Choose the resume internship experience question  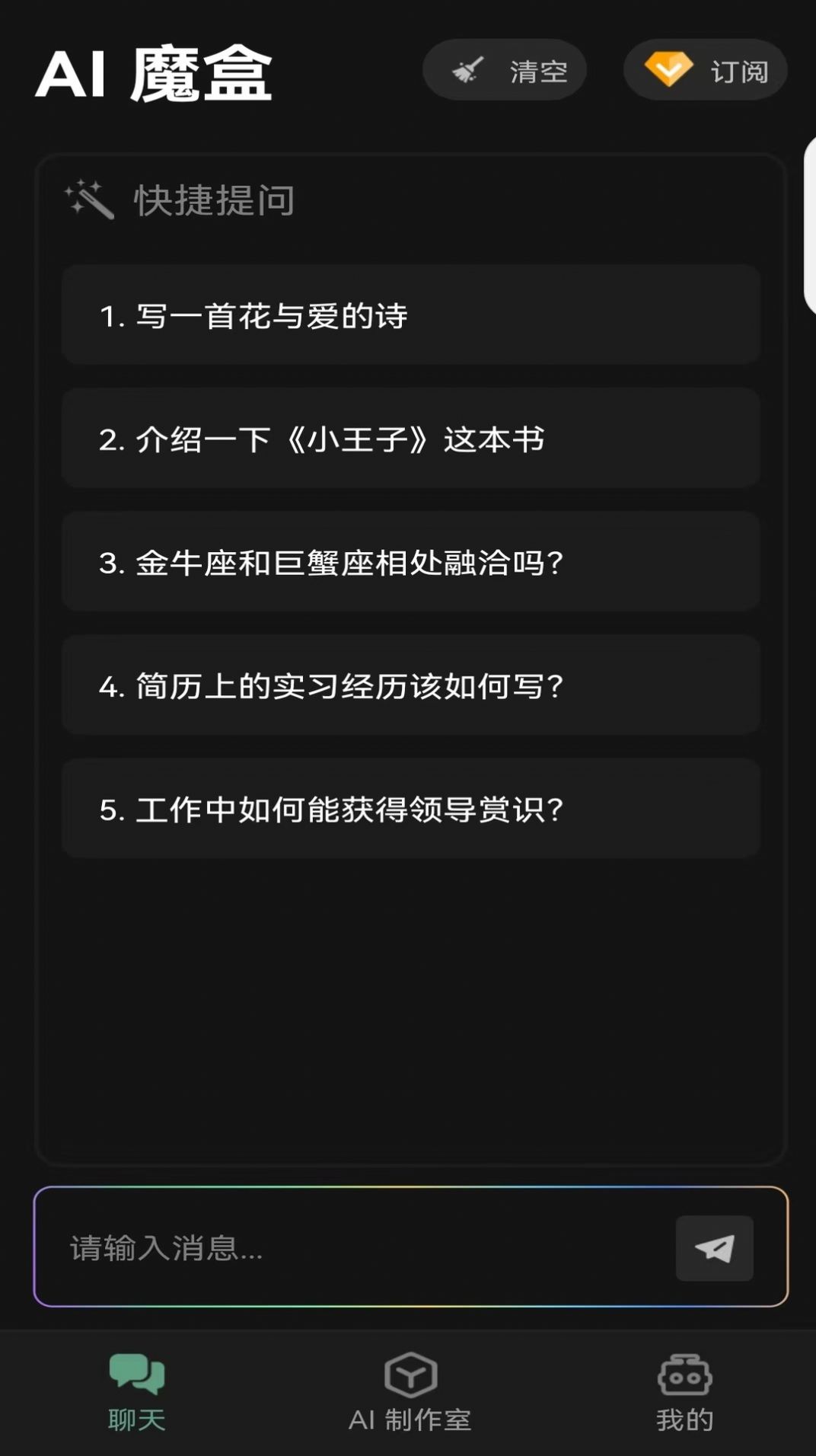[x=411, y=685]
